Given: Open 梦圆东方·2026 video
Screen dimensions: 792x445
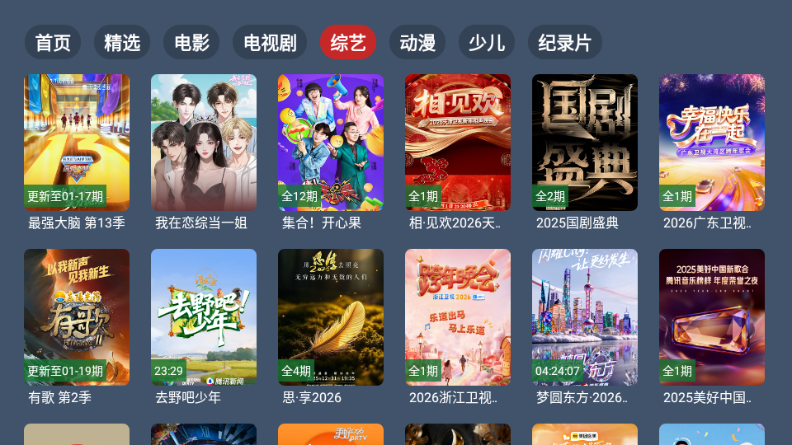Looking at the screenshot, I should [585, 317].
